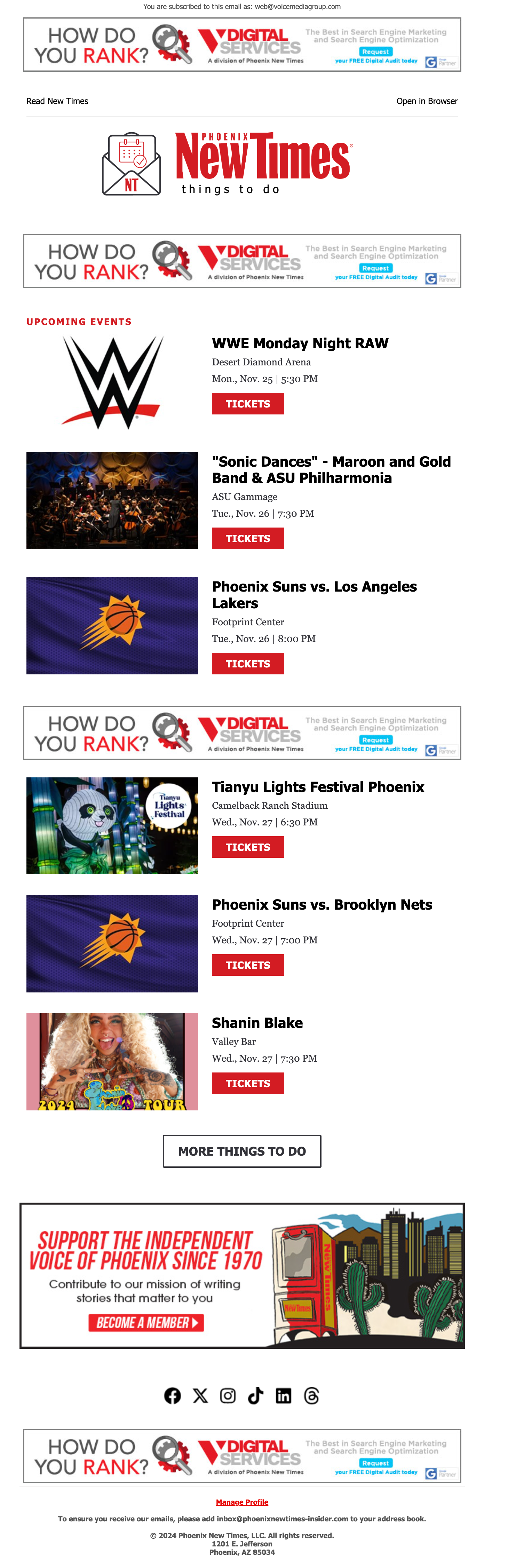Buy tickets for Suns vs. Lakers

pyautogui.click(x=248, y=664)
